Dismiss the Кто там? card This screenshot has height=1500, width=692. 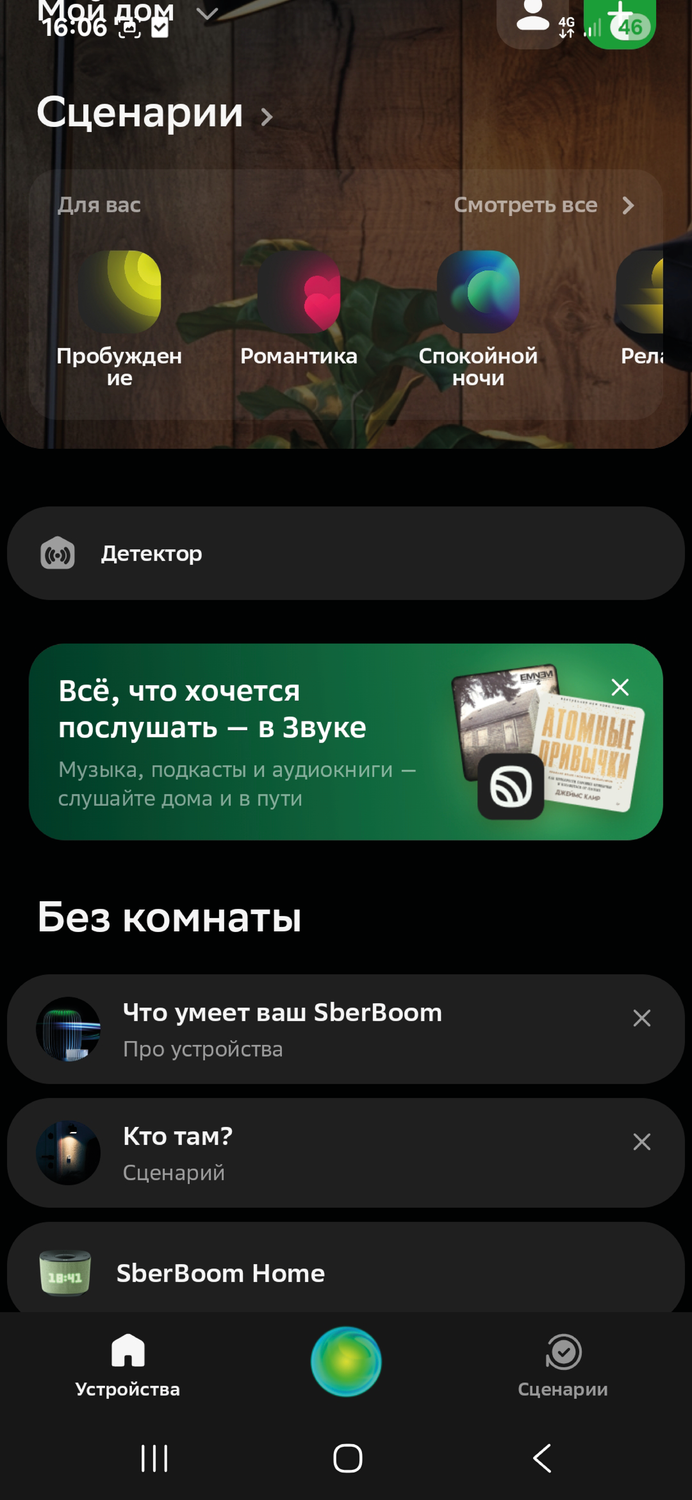tap(642, 1142)
